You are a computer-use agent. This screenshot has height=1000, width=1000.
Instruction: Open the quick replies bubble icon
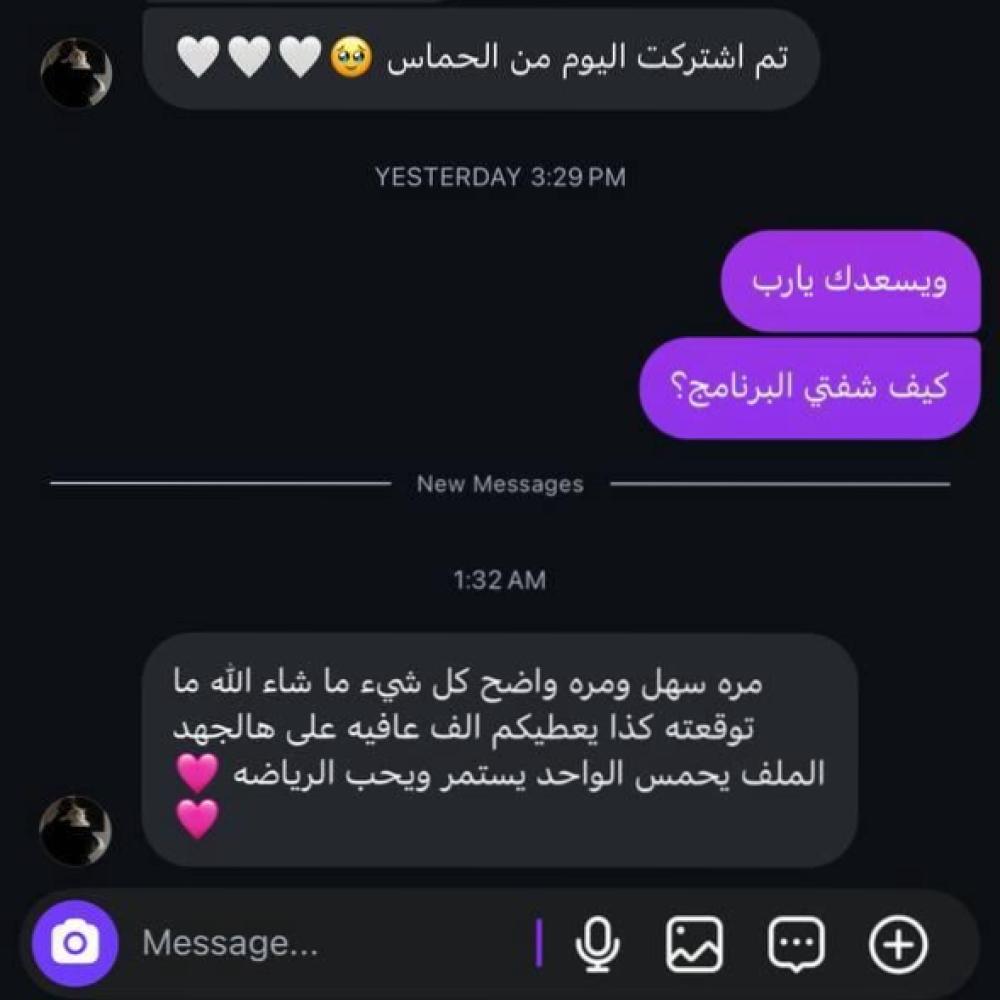pos(796,943)
